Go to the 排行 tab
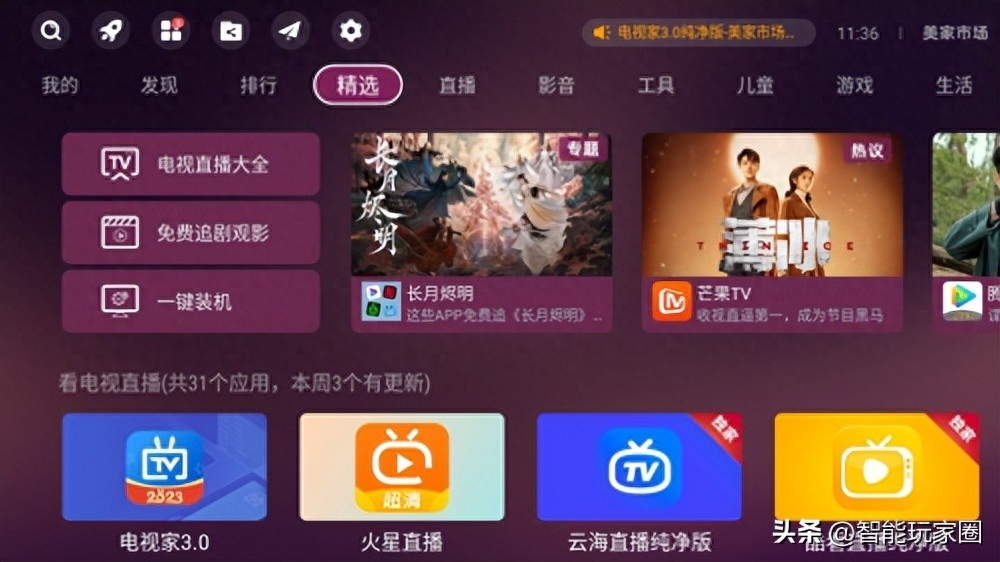The height and width of the screenshot is (562, 1000). [258, 86]
